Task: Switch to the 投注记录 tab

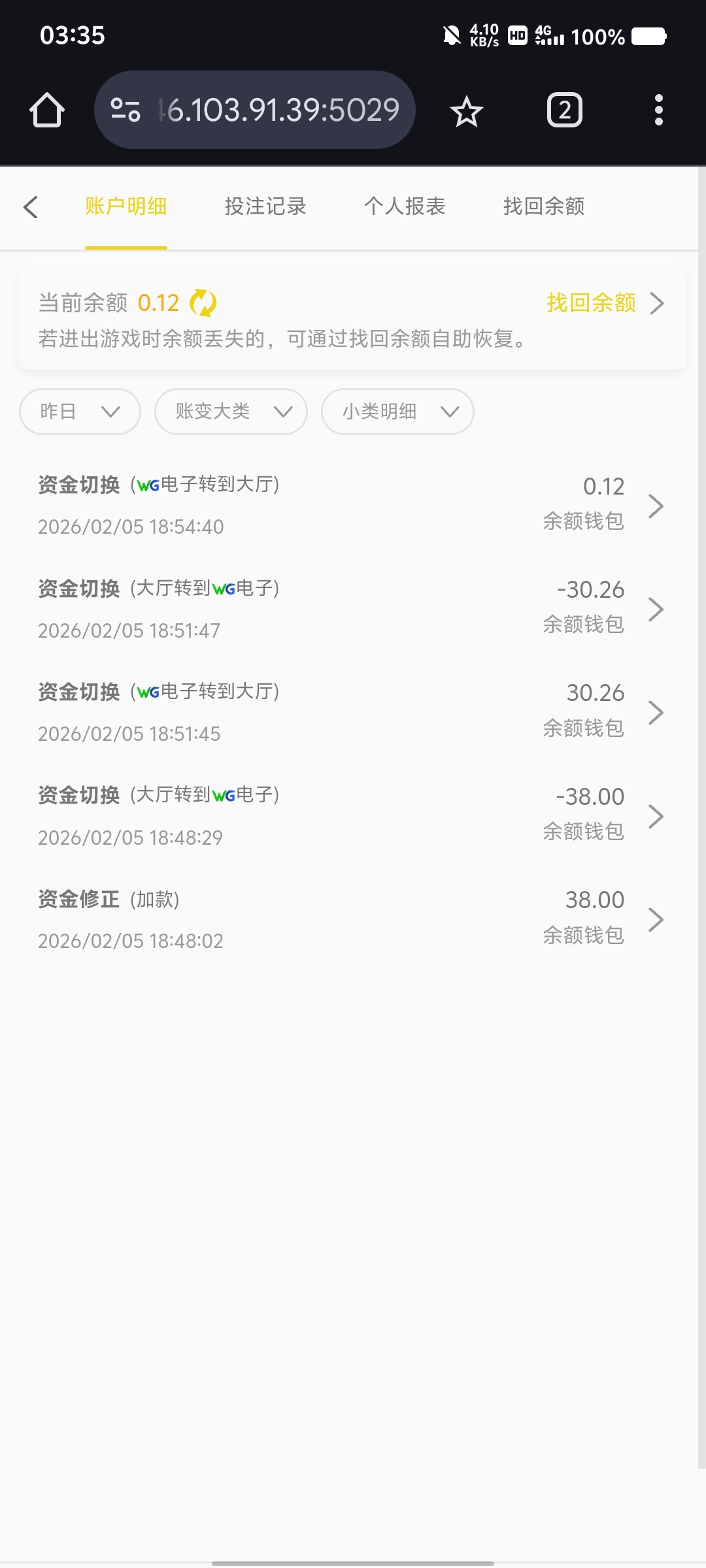Action: pos(265,206)
